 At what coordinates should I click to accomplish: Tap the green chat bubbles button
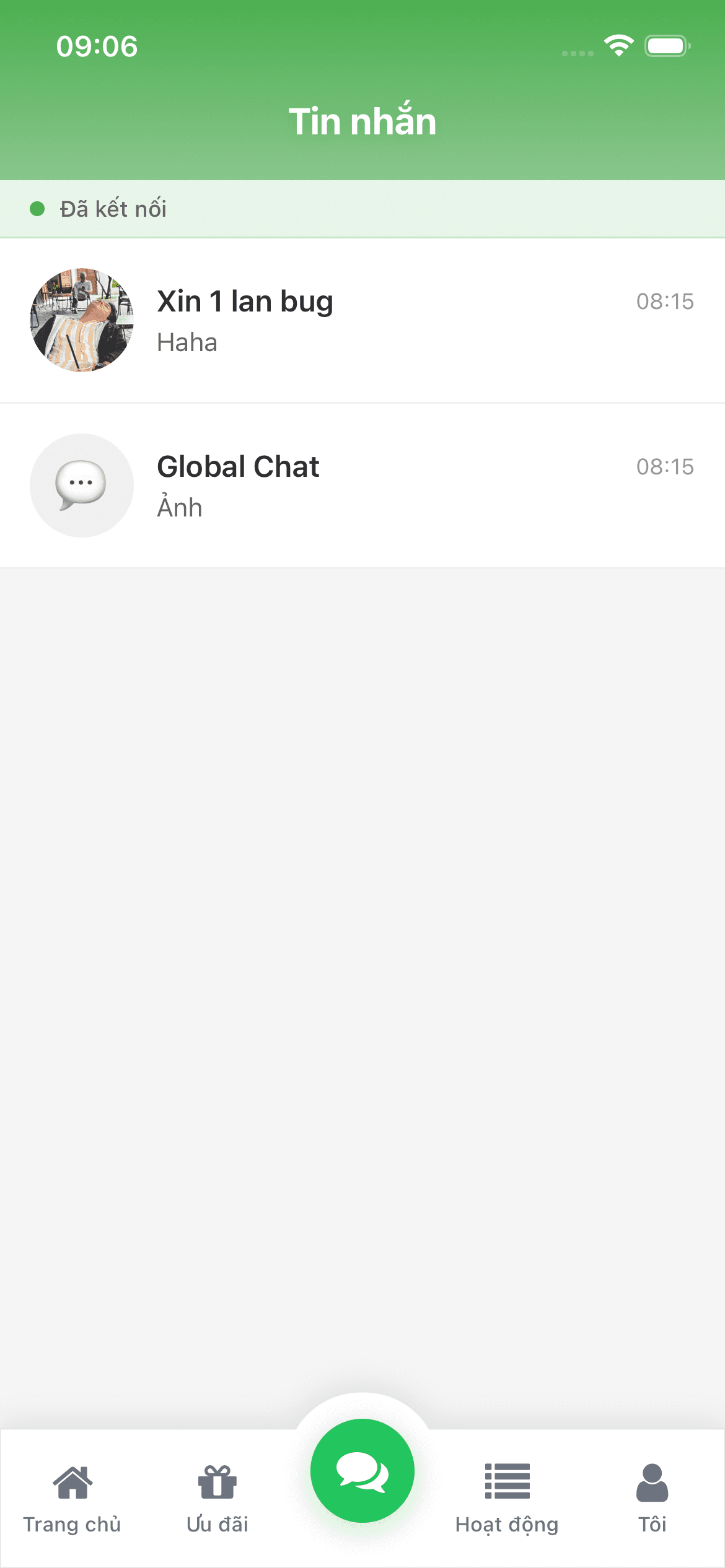[x=362, y=1471]
